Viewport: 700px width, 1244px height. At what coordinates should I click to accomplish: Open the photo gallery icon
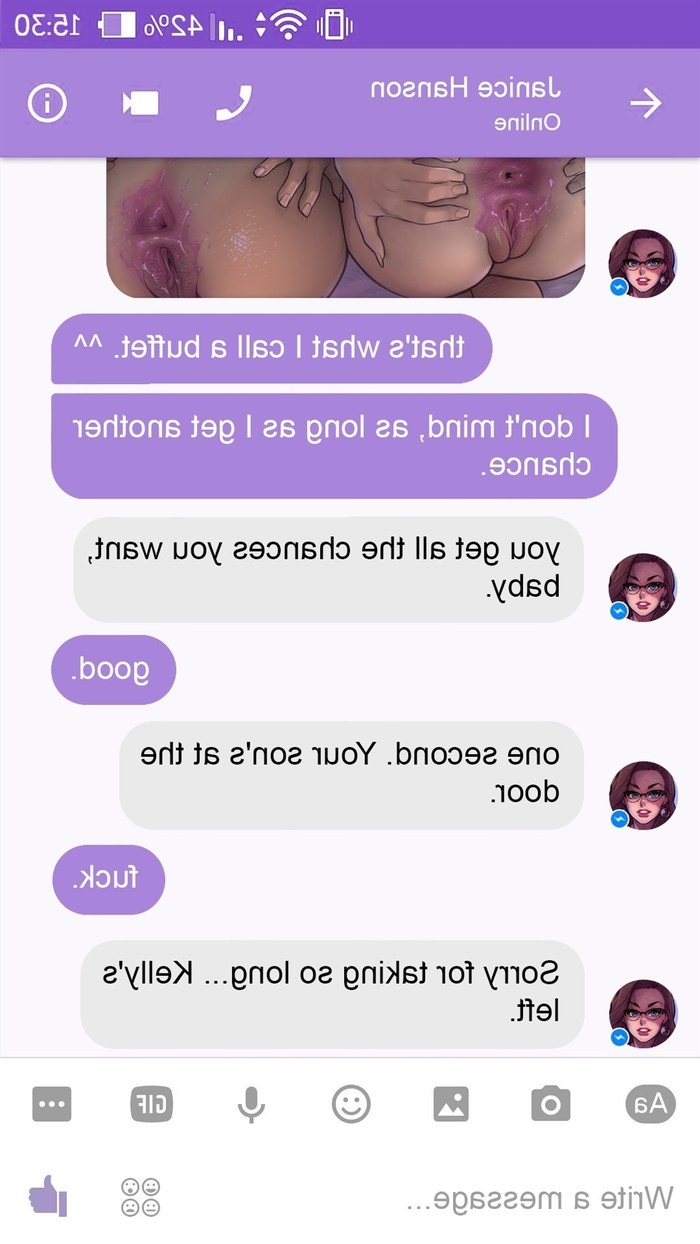pyautogui.click(x=451, y=1104)
